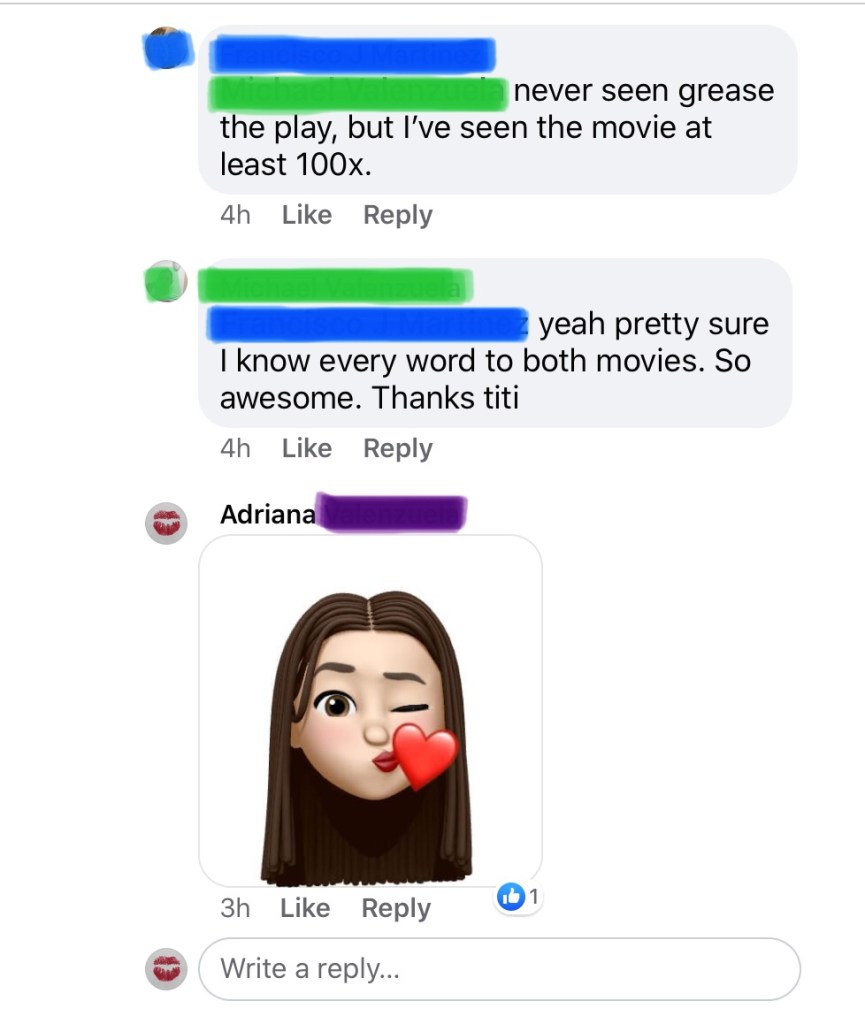
Task: Like the "Thanks titi" comment
Action: 306,449
